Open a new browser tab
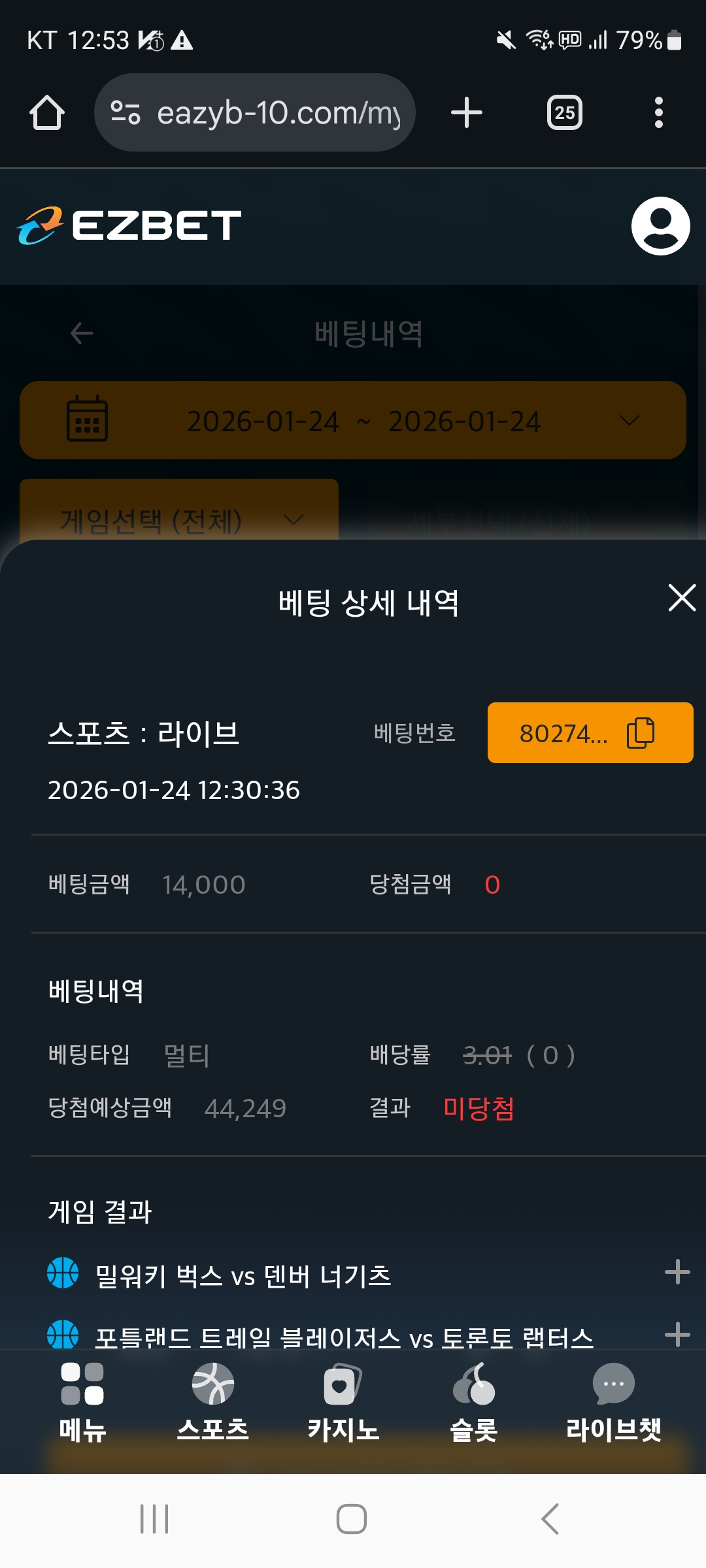Viewport: 706px width, 1568px height. tap(466, 112)
